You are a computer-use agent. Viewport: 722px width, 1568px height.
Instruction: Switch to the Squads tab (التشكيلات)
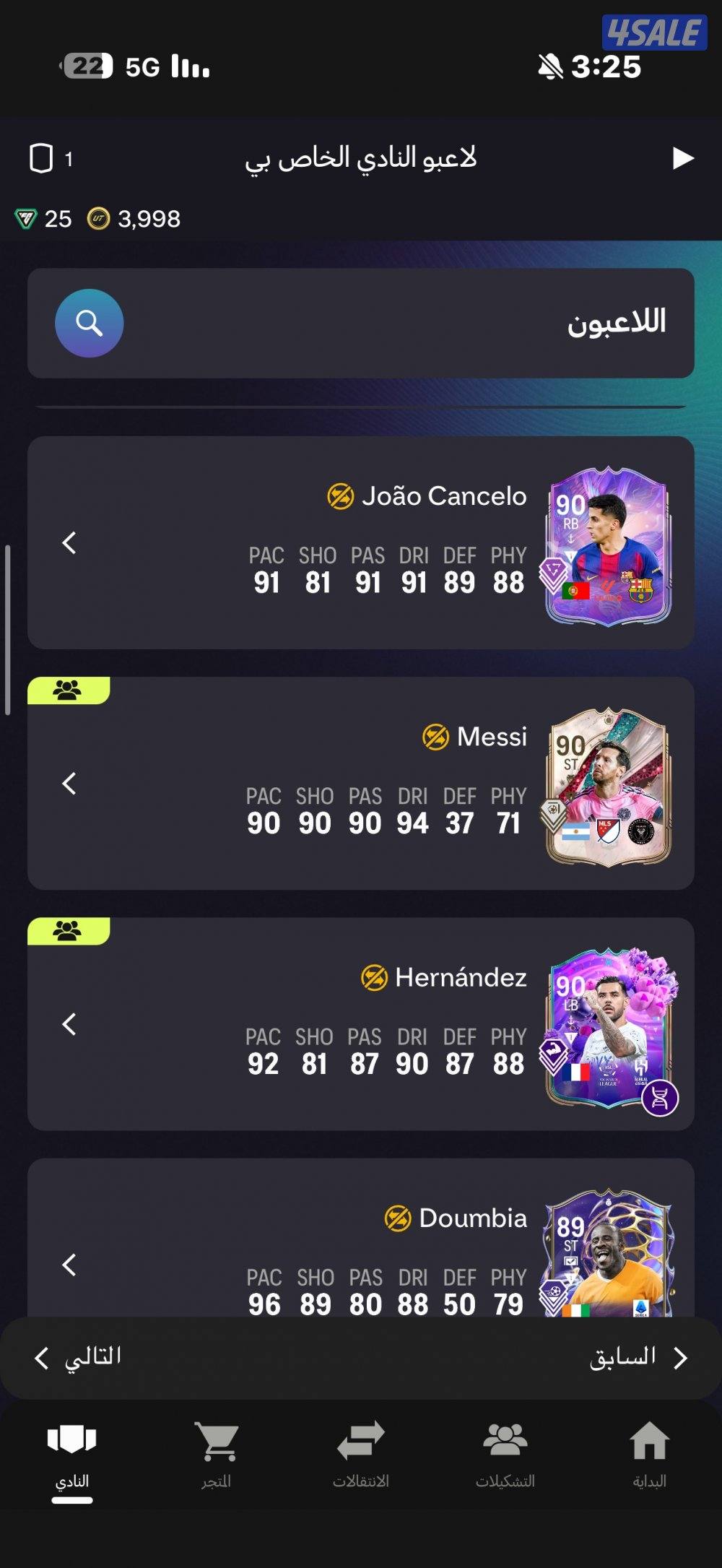[x=505, y=1455]
